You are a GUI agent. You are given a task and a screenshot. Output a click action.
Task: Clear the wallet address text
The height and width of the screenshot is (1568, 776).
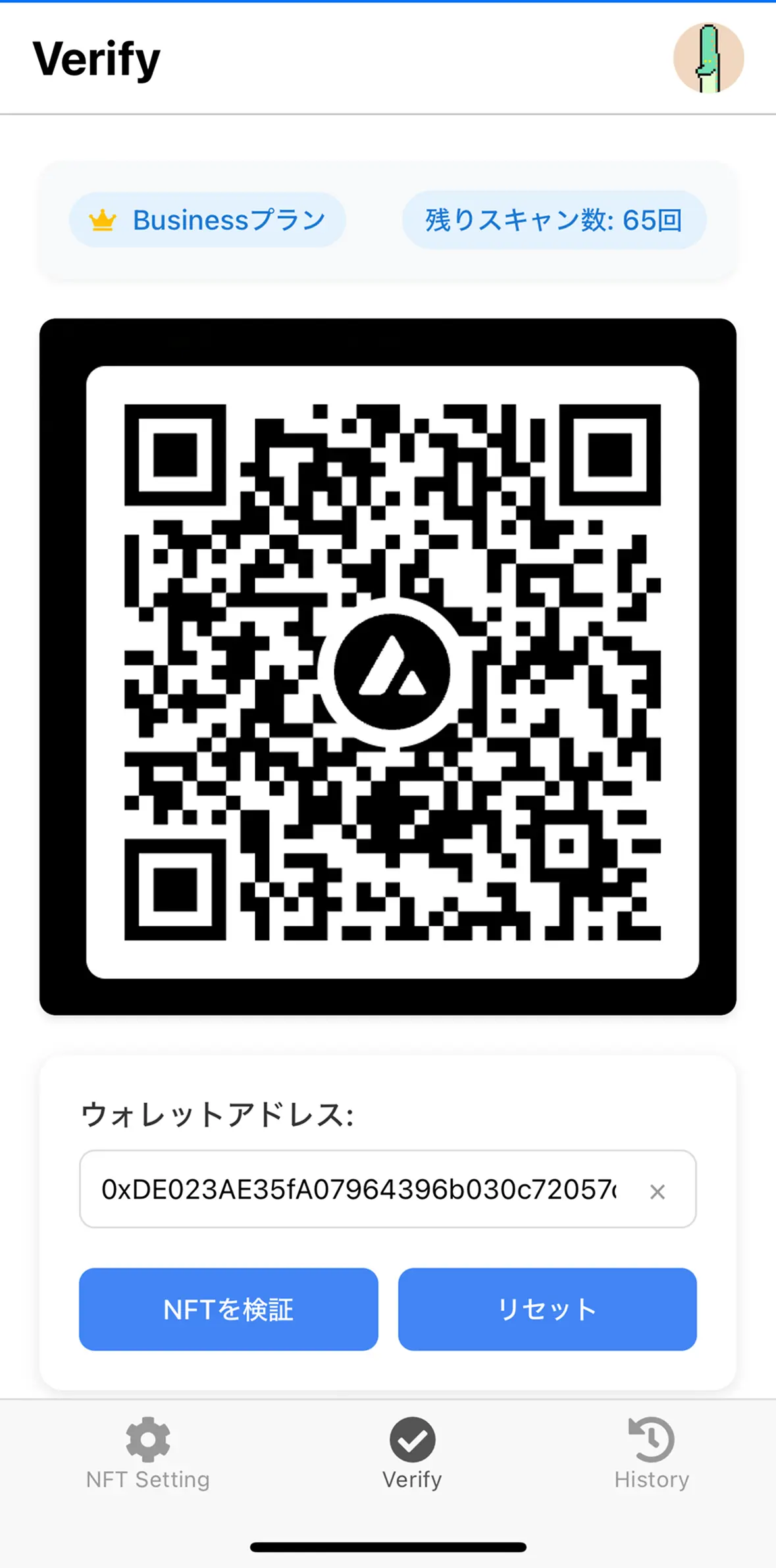pyautogui.click(x=657, y=1192)
